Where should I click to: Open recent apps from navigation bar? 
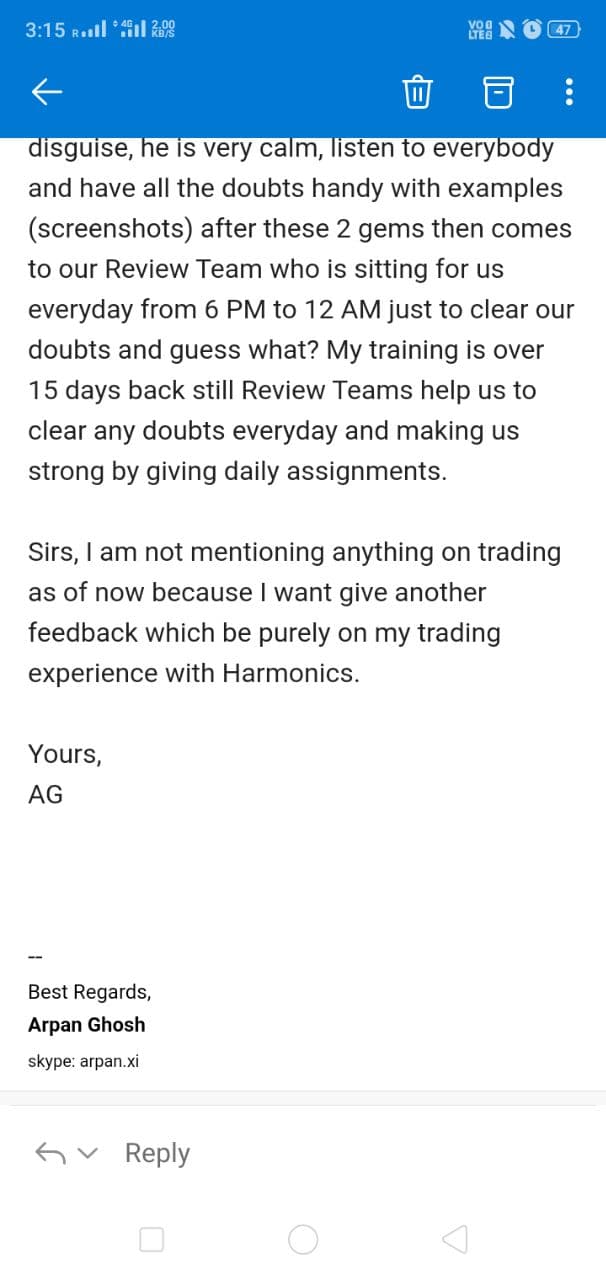[x=151, y=1240]
